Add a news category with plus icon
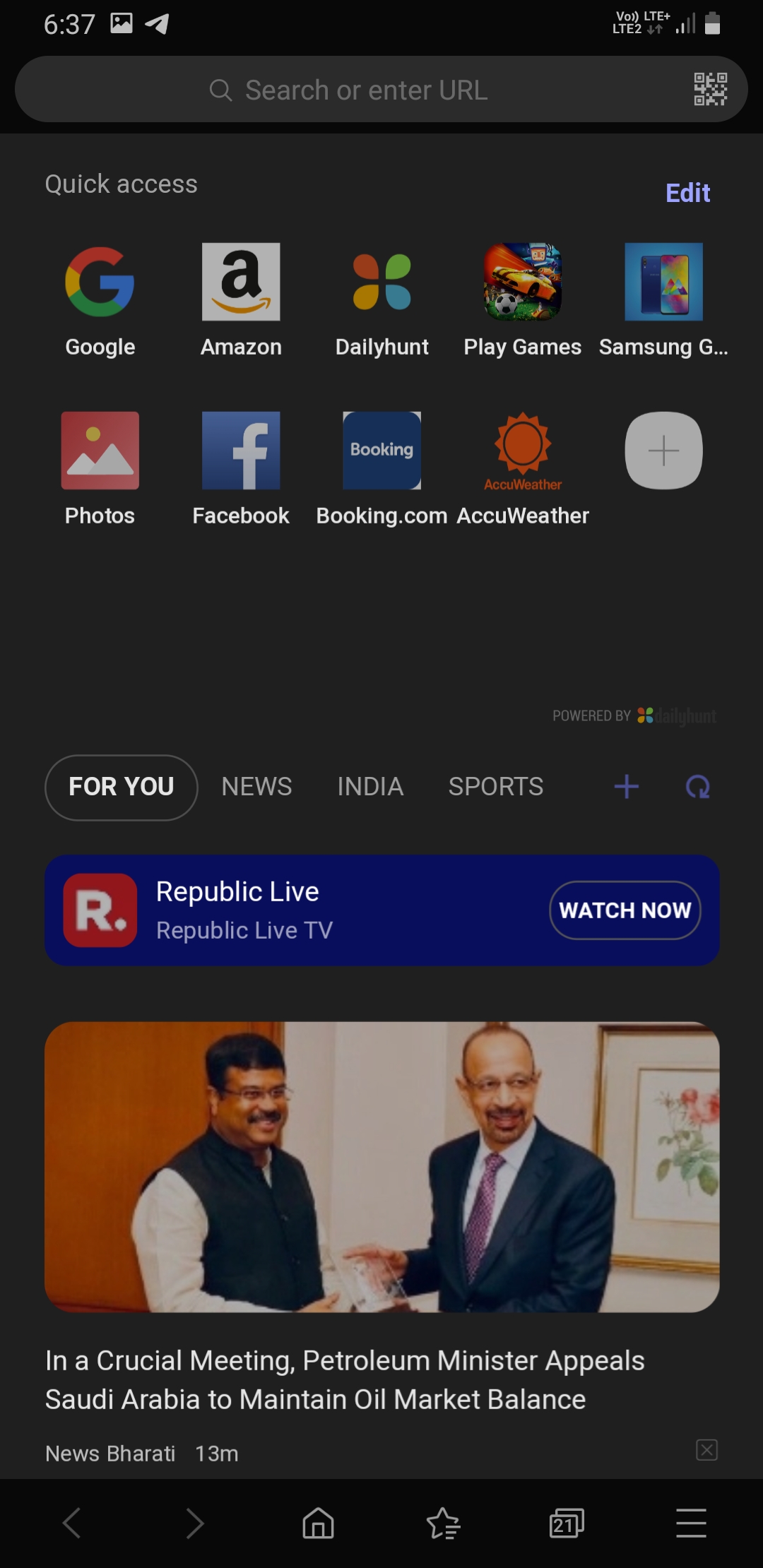 (x=627, y=787)
